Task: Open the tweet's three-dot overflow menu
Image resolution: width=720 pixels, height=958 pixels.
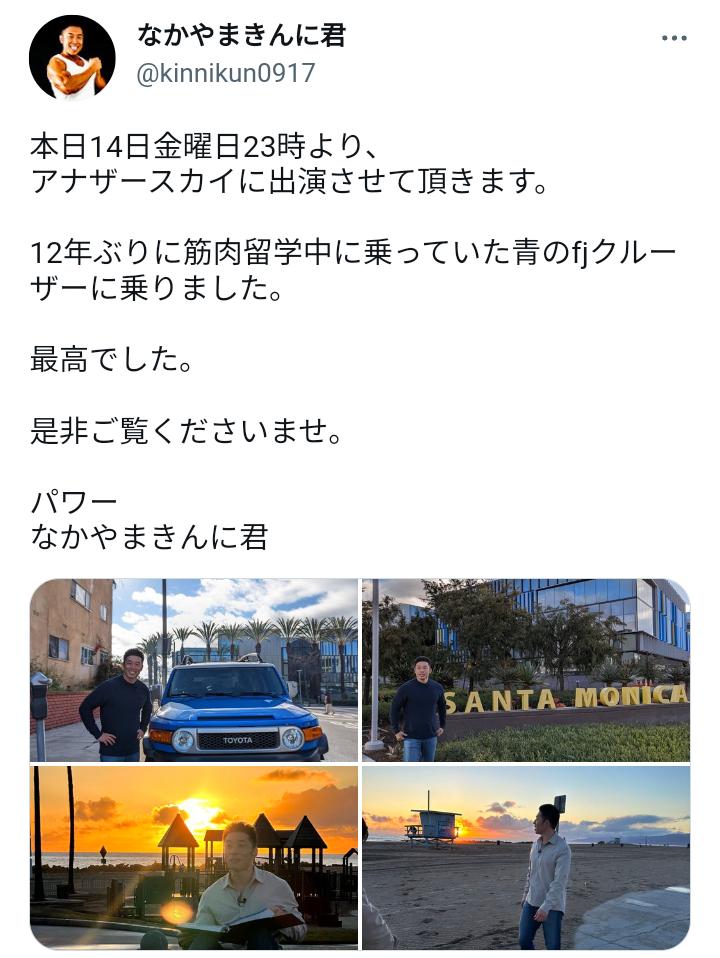Action: click(x=675, y=39)
